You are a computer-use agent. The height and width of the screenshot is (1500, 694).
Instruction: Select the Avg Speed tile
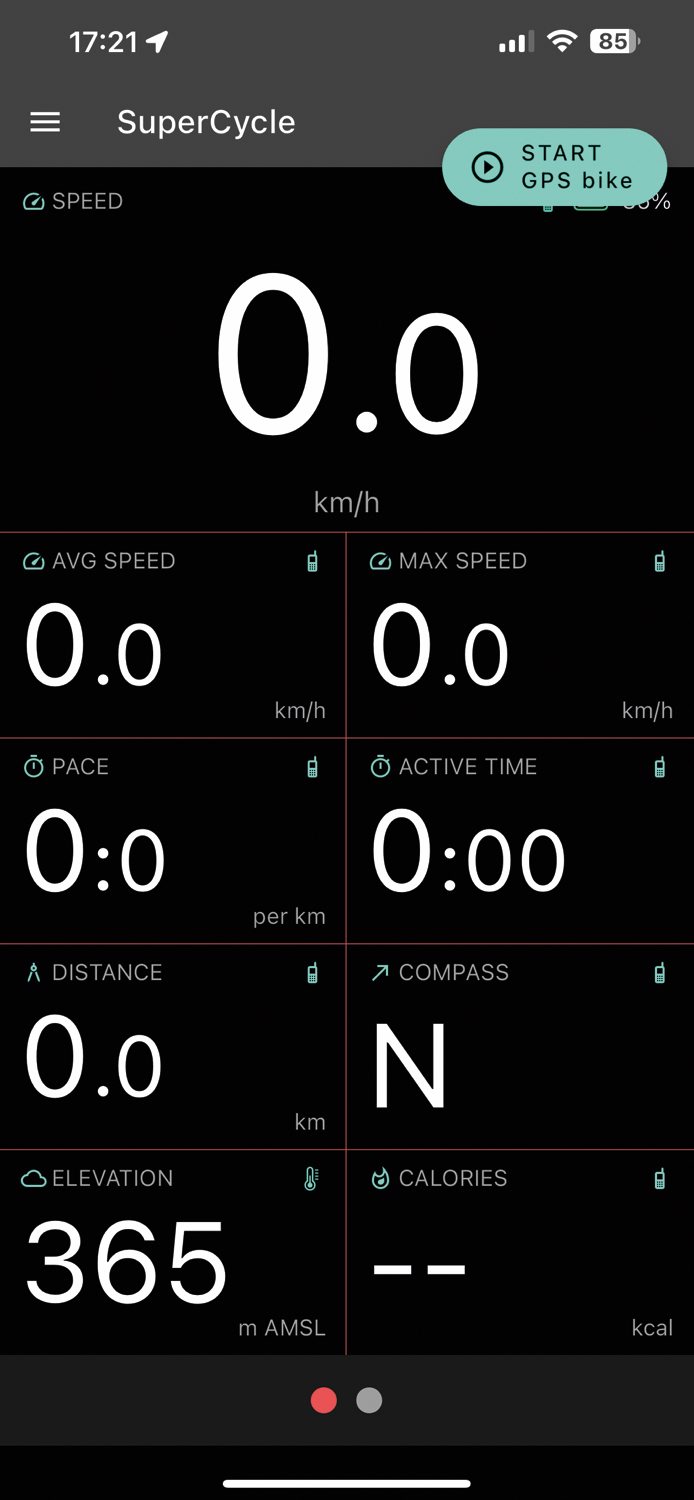172,636
